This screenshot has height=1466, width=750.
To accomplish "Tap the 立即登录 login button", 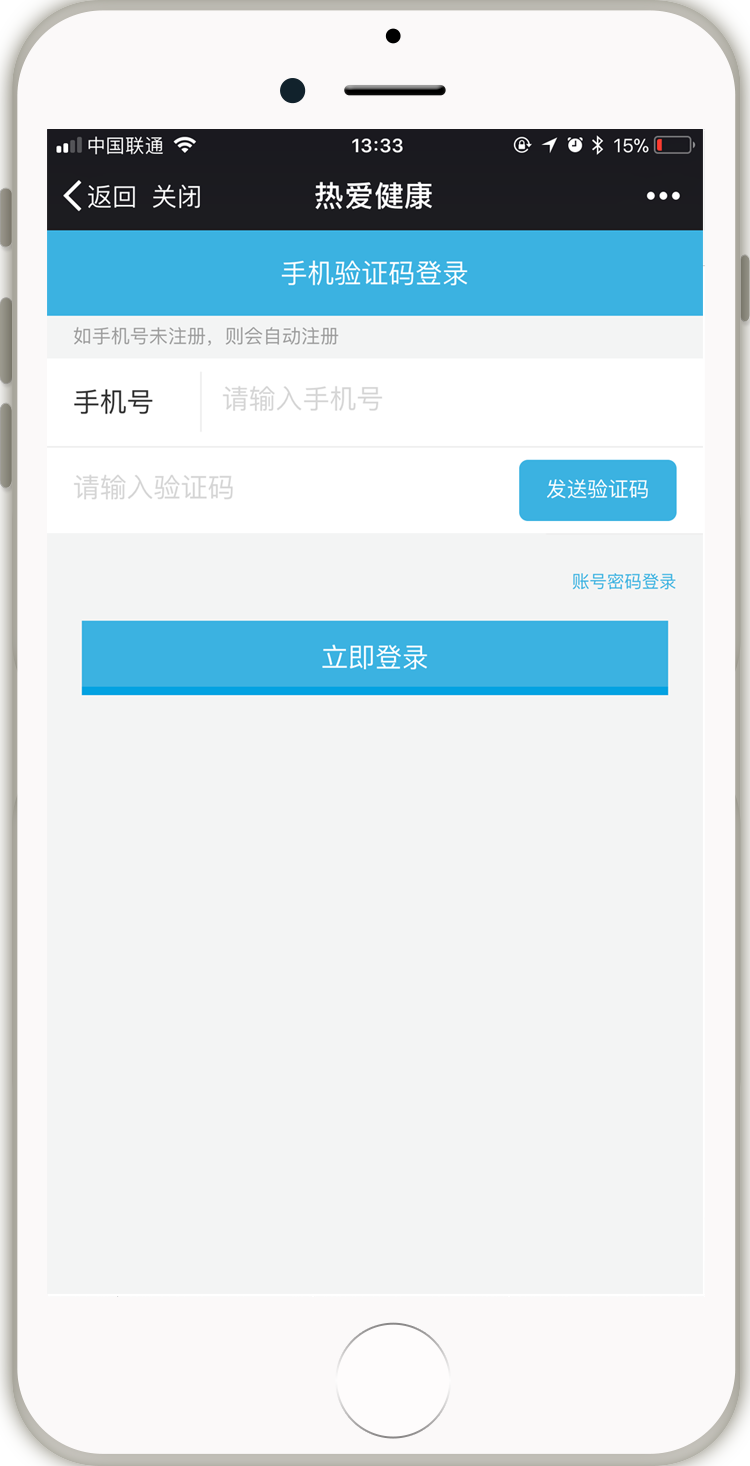I will 374,657.
